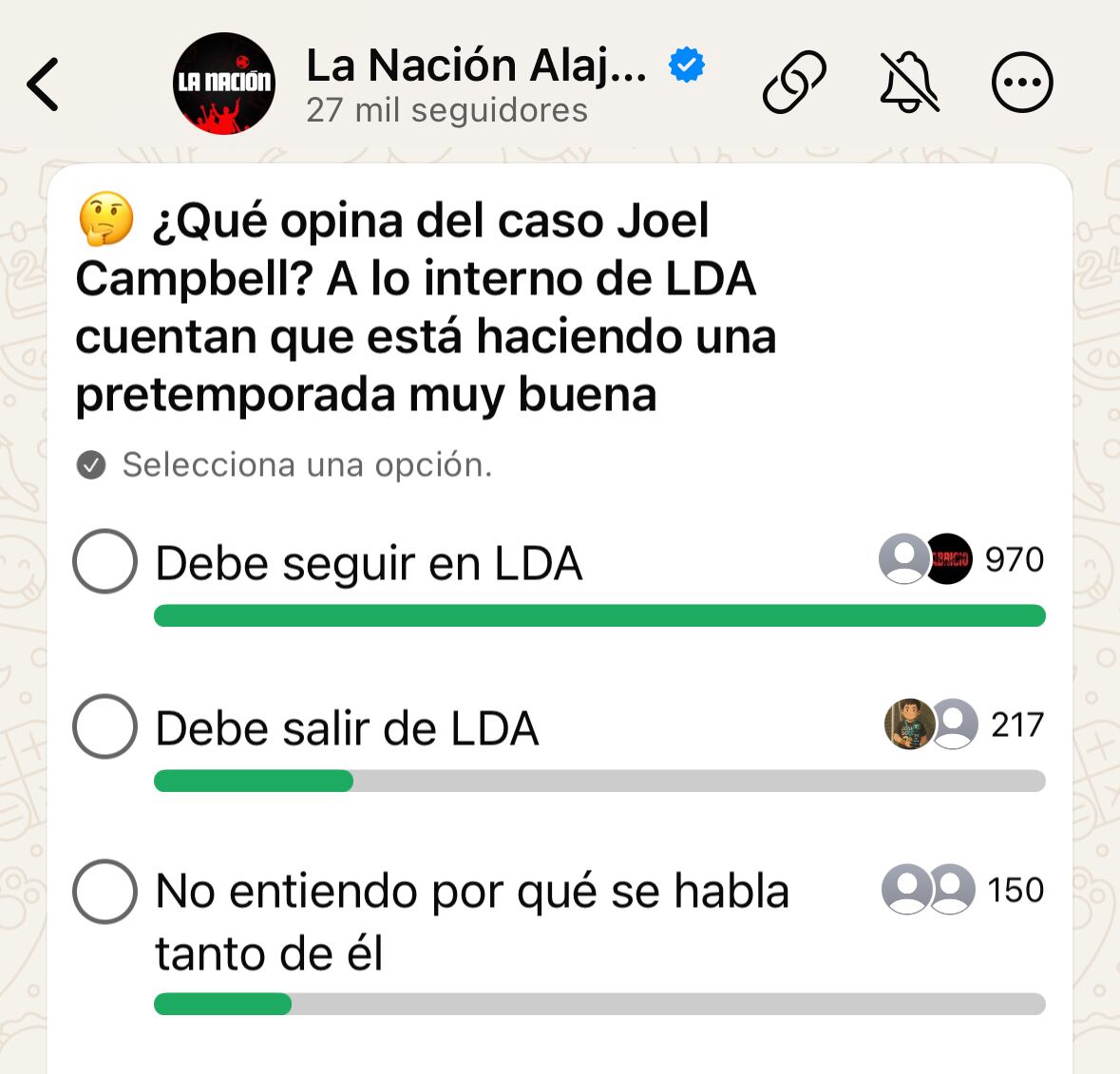This screenshot has height=1074, width=1120.
Task: Vote for "Debe seguir en LDA"
Action: [x=105, y=561]
